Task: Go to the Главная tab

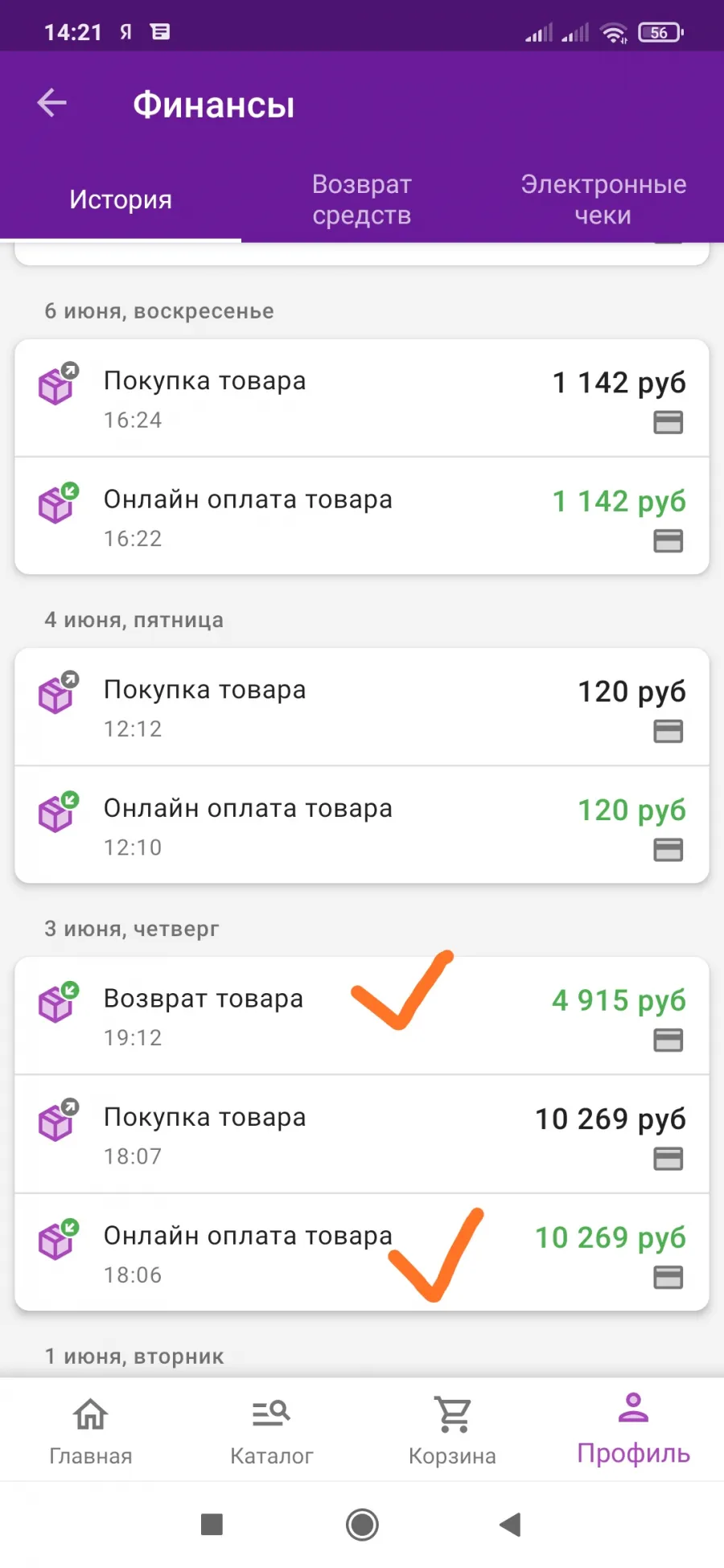Action: [91, 1430]
